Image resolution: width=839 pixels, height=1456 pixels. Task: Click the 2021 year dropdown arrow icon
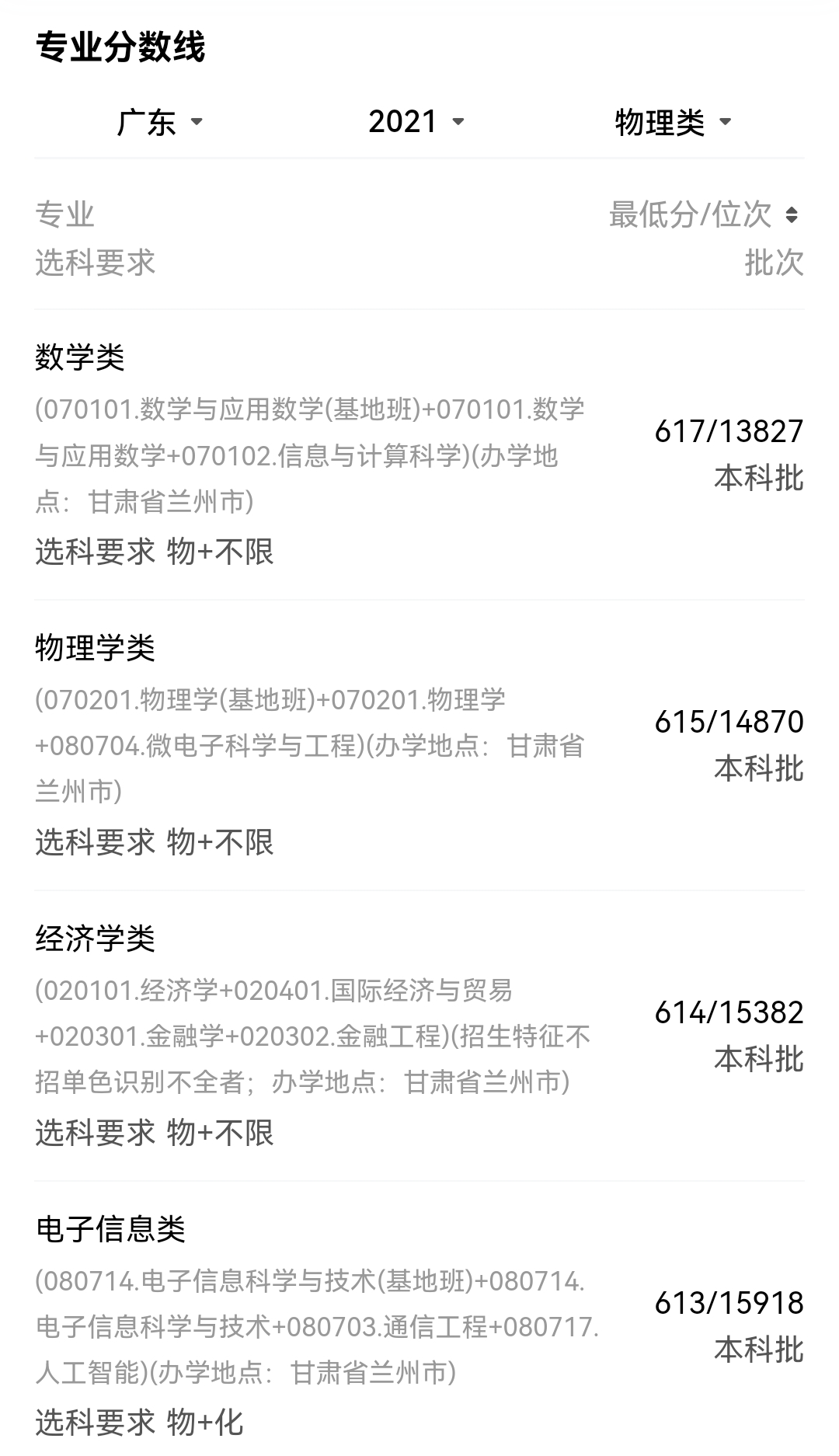coord(459,123)
